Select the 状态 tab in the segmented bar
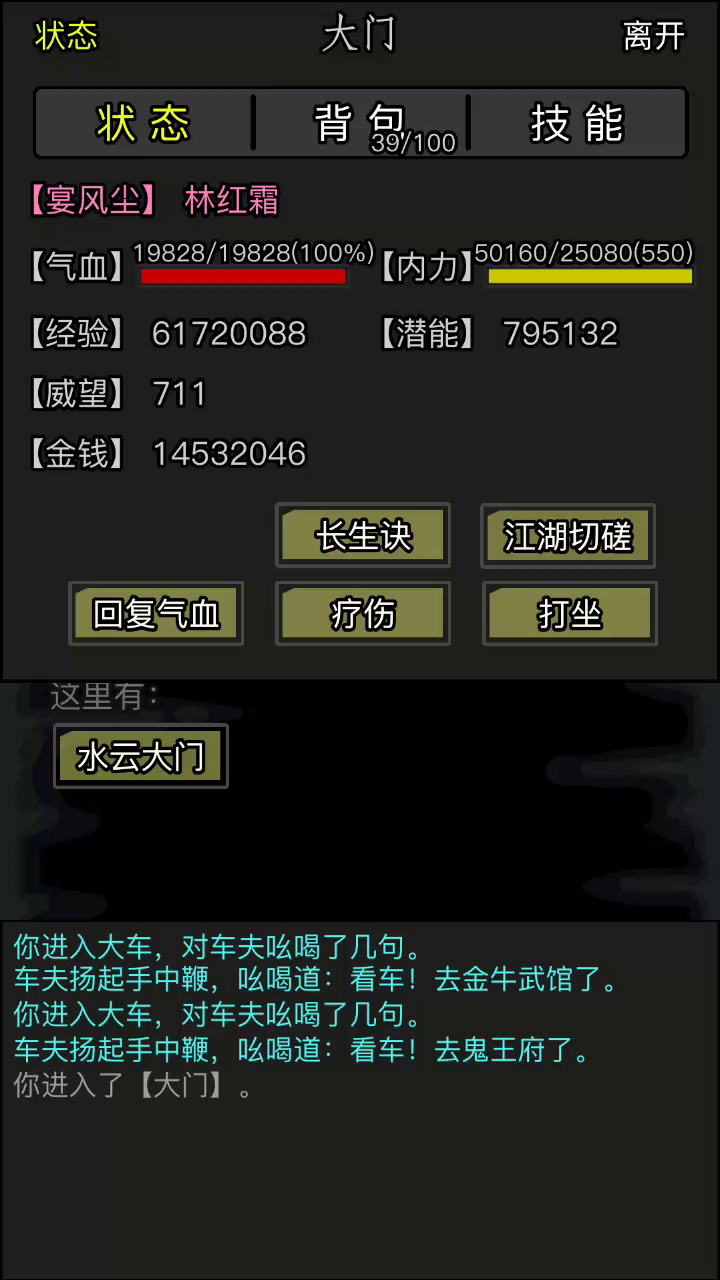Screen dimensions: 720x1280 143,124
